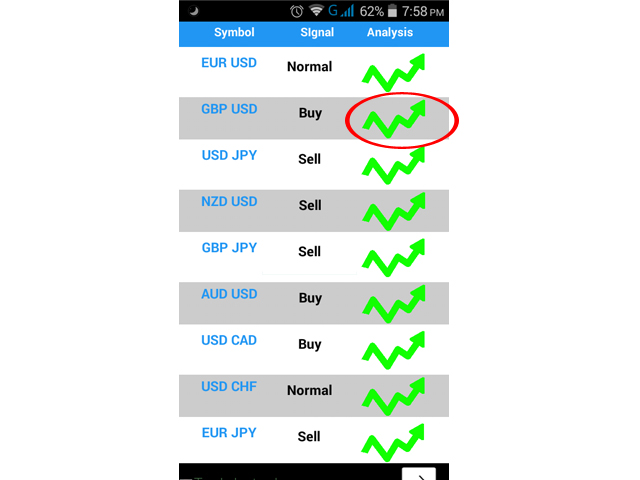View the NZD USD signal details

pyautogui.click(x=229, y=202)
